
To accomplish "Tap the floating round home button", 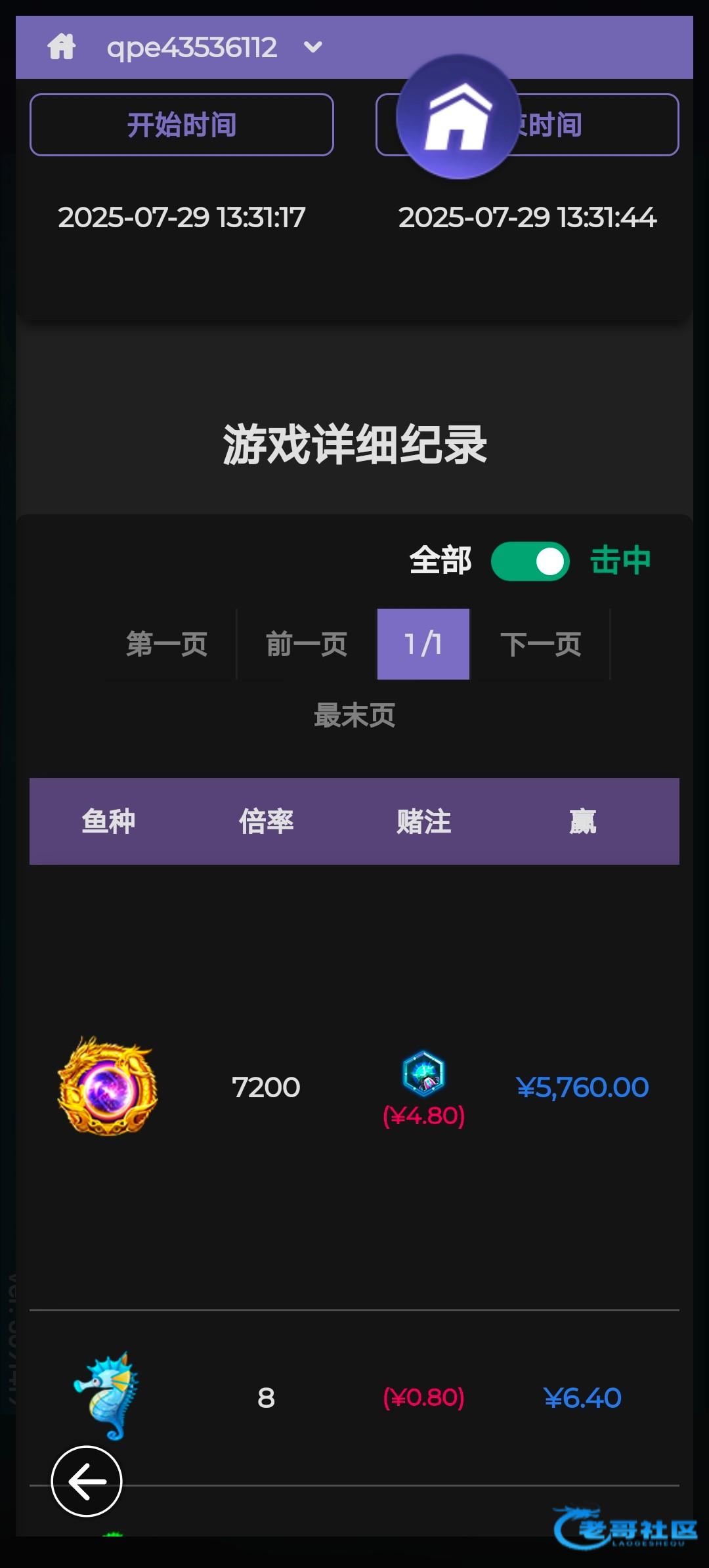I will tap(459, 117).
